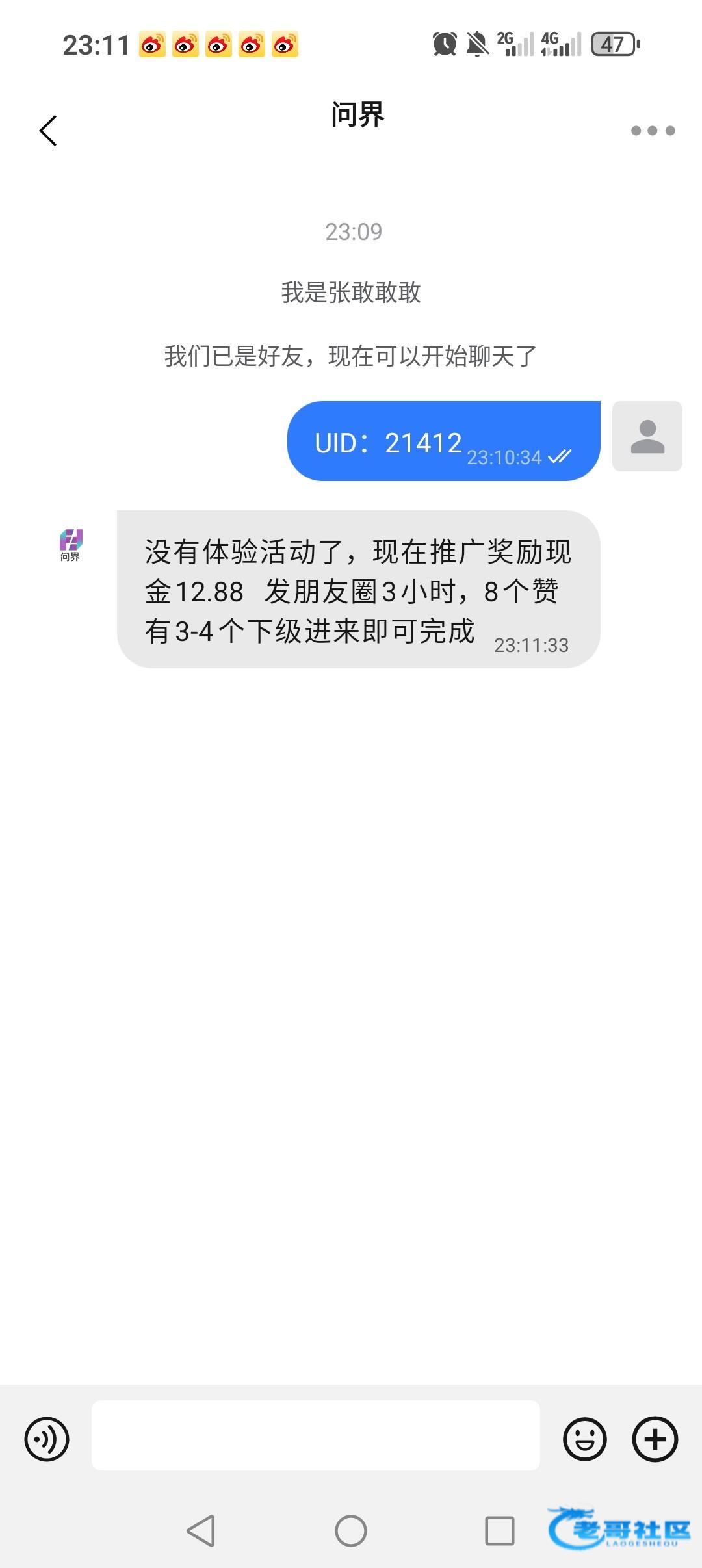Open my own profile avatar
This screenshot has height=1568, width=702.
tap(647, 436)
